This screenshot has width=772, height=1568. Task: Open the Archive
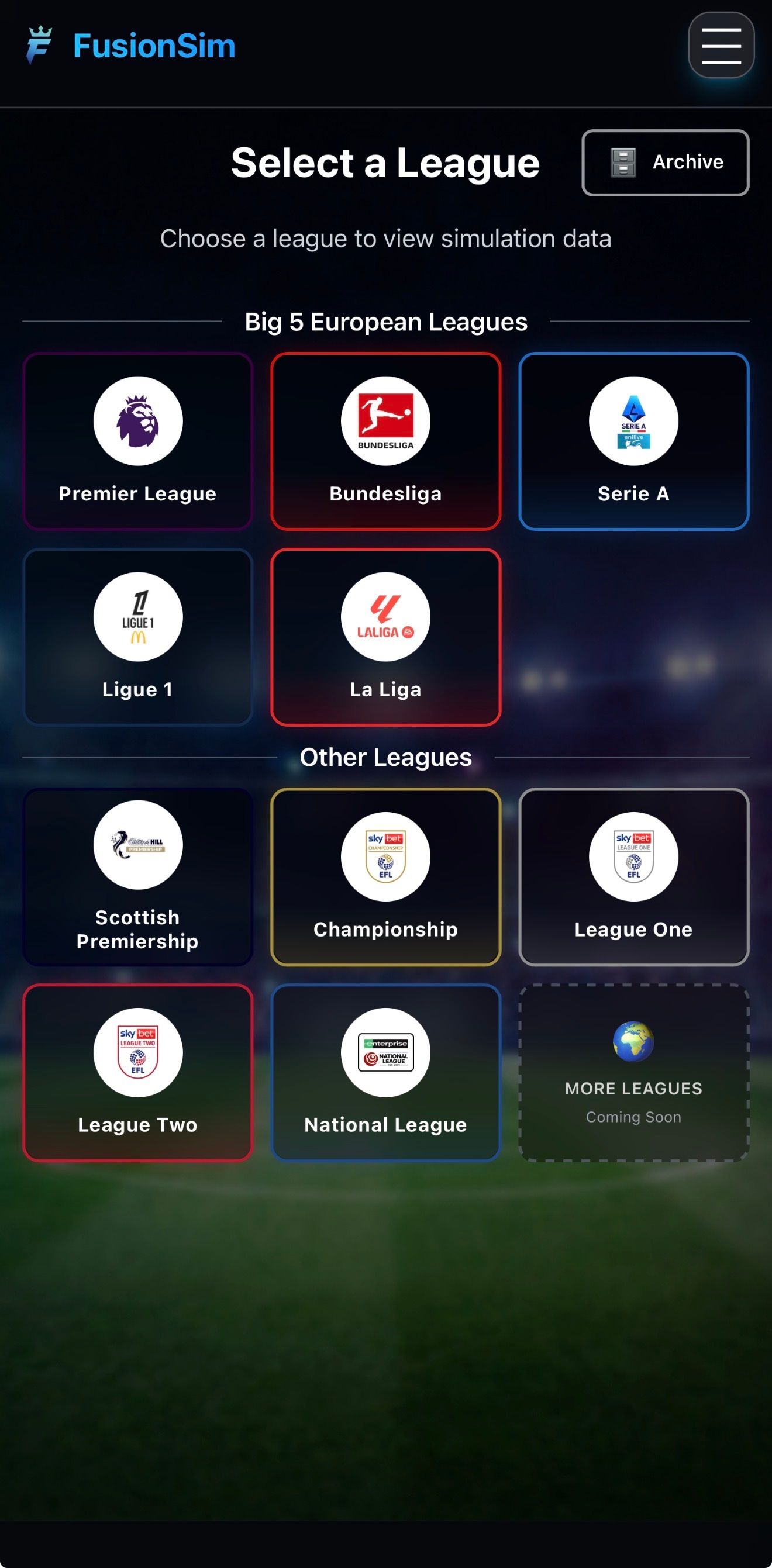click(x=665, y=163)
